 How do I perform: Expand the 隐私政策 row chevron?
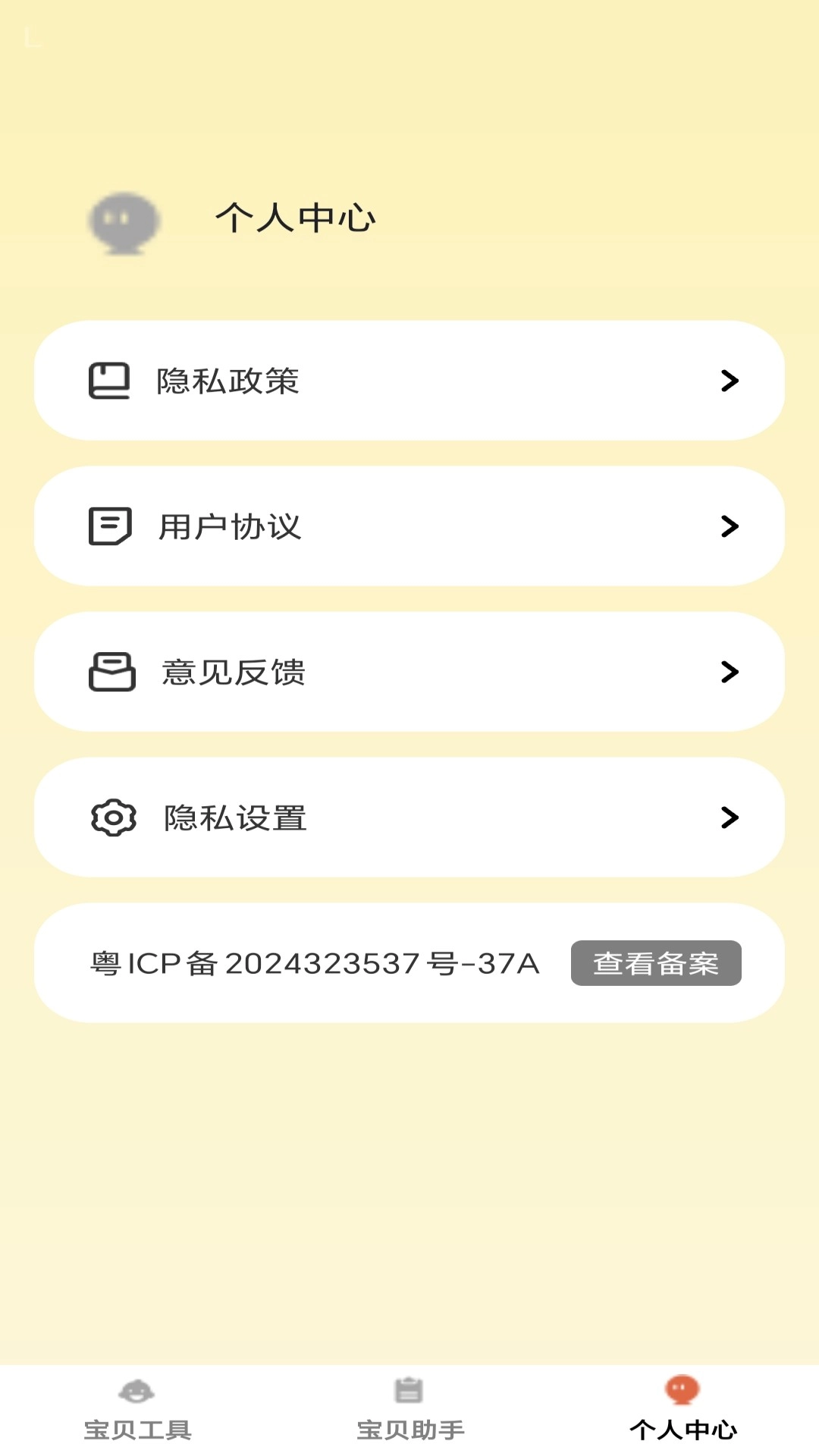pyautogui.click(x=730, y=381)
